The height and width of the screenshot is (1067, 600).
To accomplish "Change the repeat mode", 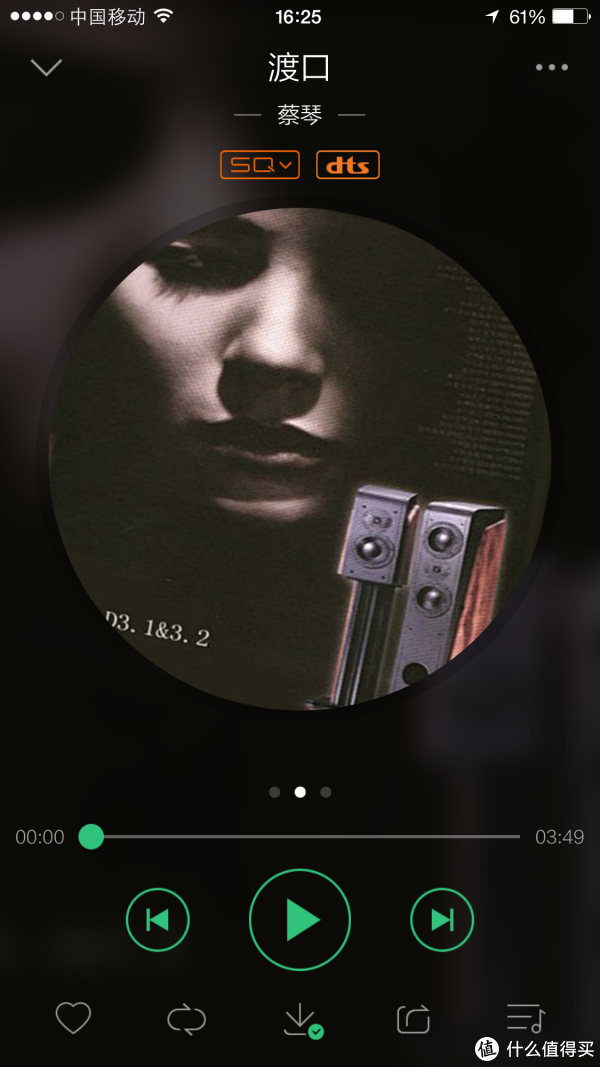I will 186,1019.
